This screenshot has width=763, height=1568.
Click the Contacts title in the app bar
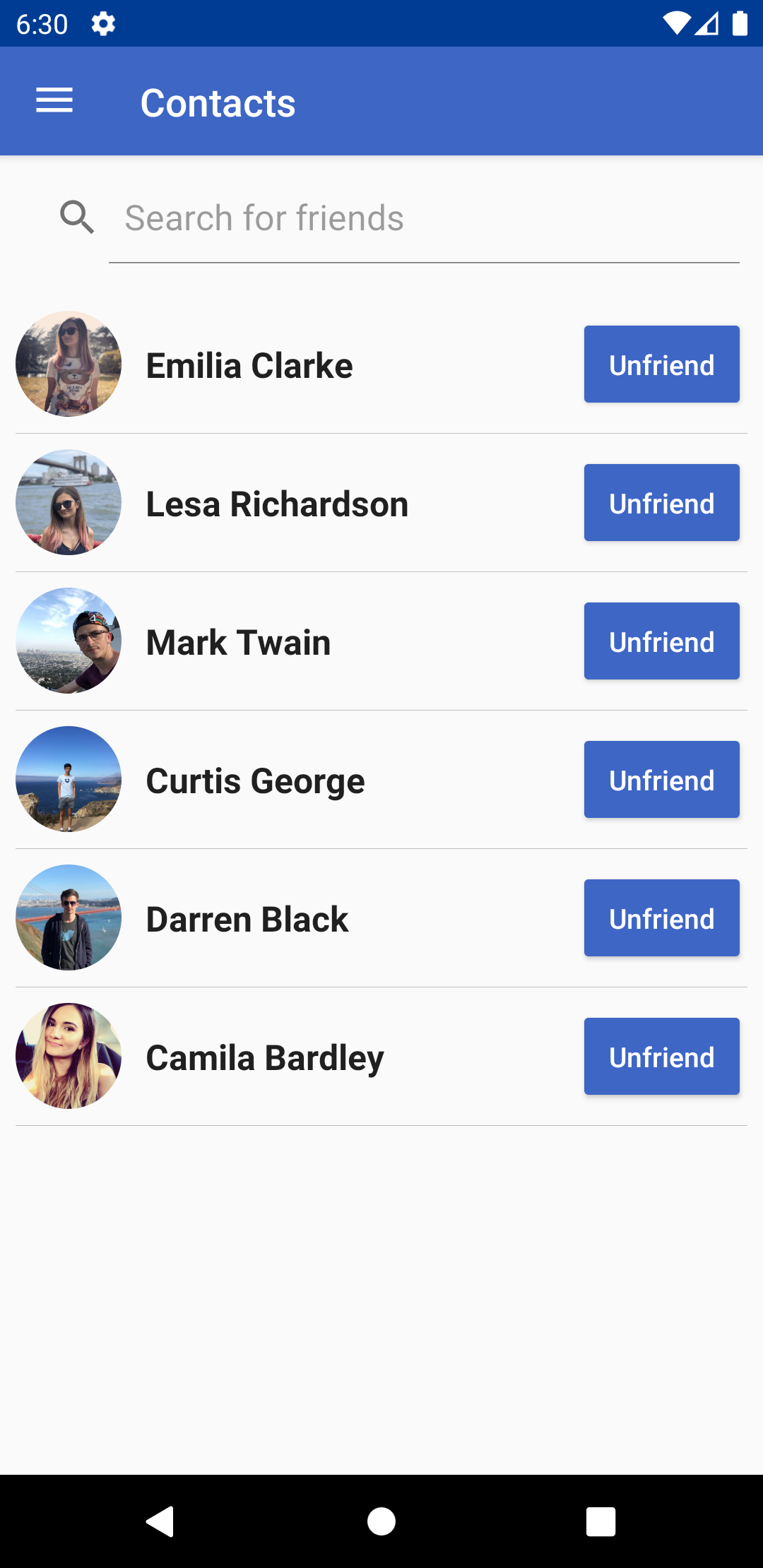[x=218, y=101]
